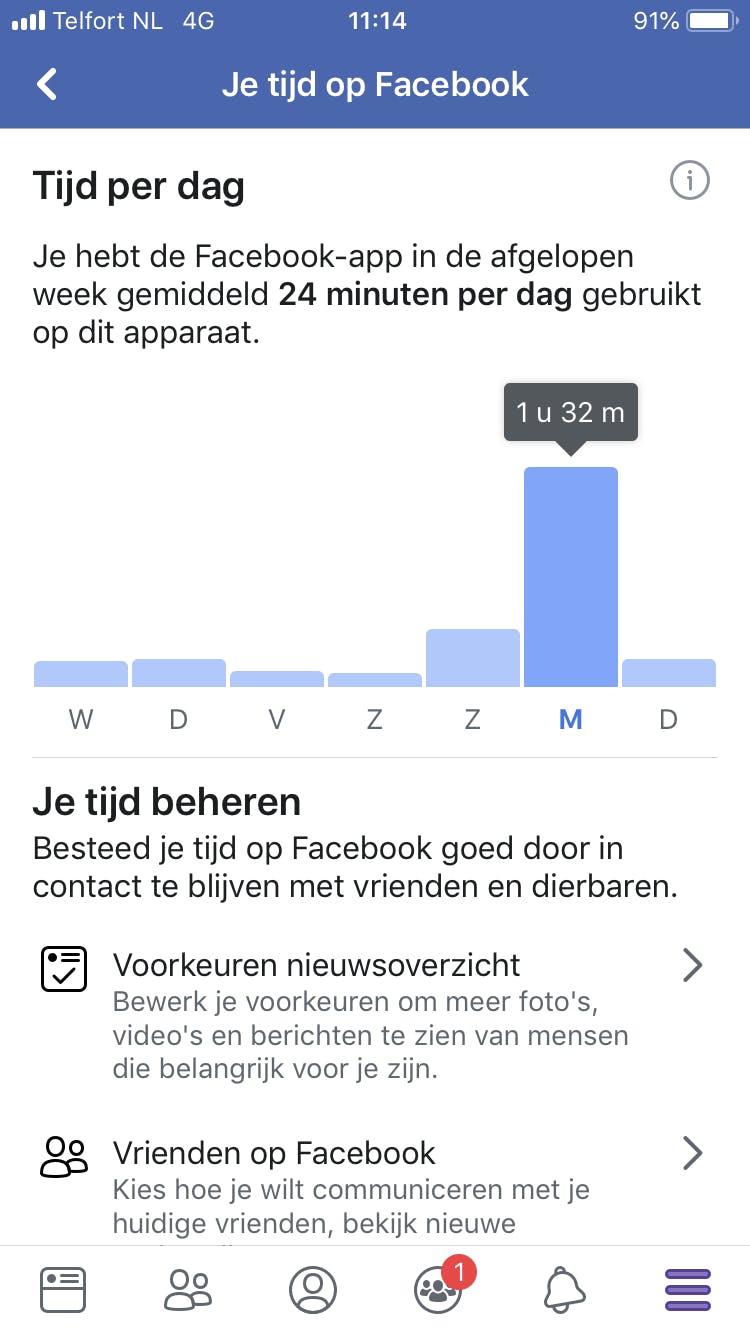Open the hamburger menu icon
Image resolution: width=750 pixels, height=1334 pixels.
click(x=688, y=1289)
